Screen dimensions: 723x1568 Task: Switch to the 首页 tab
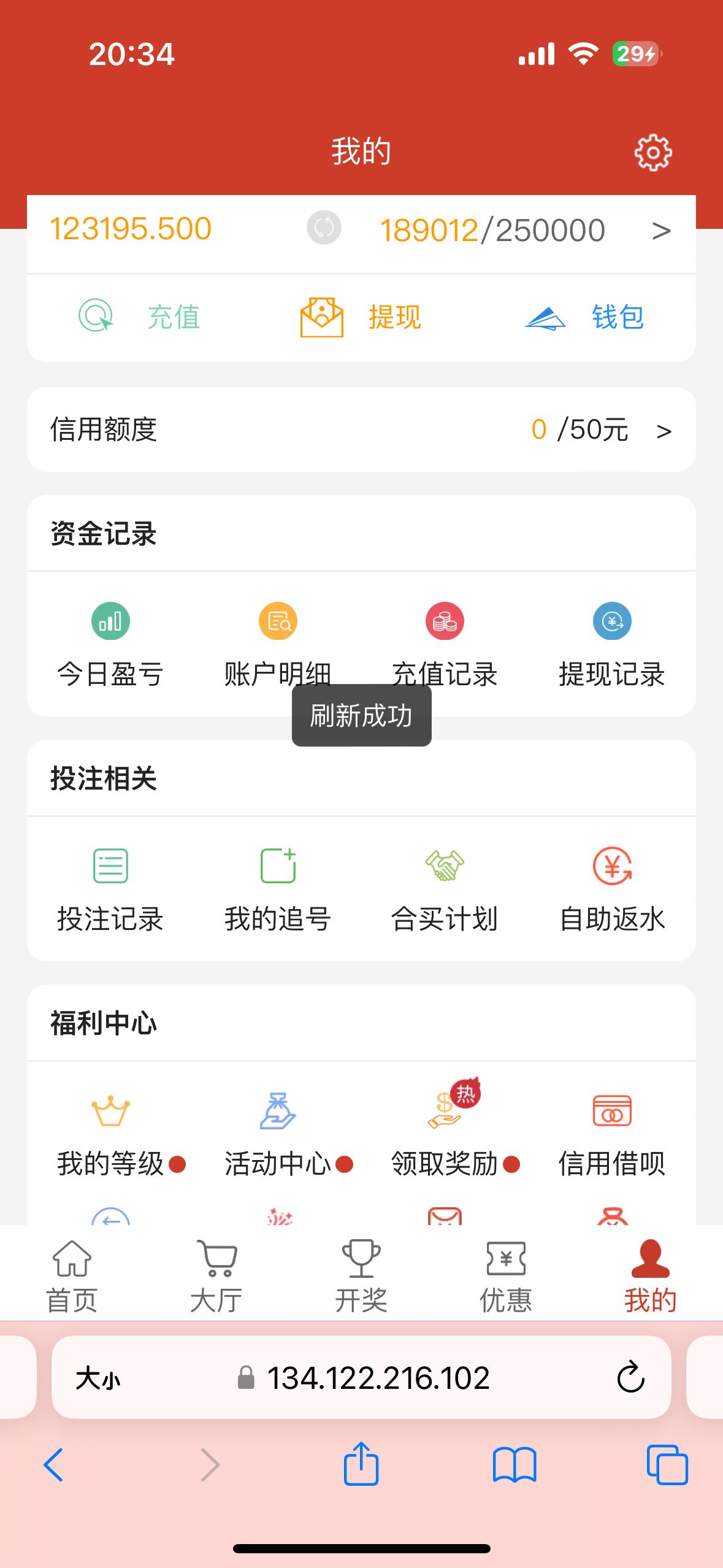point(72,1276)
